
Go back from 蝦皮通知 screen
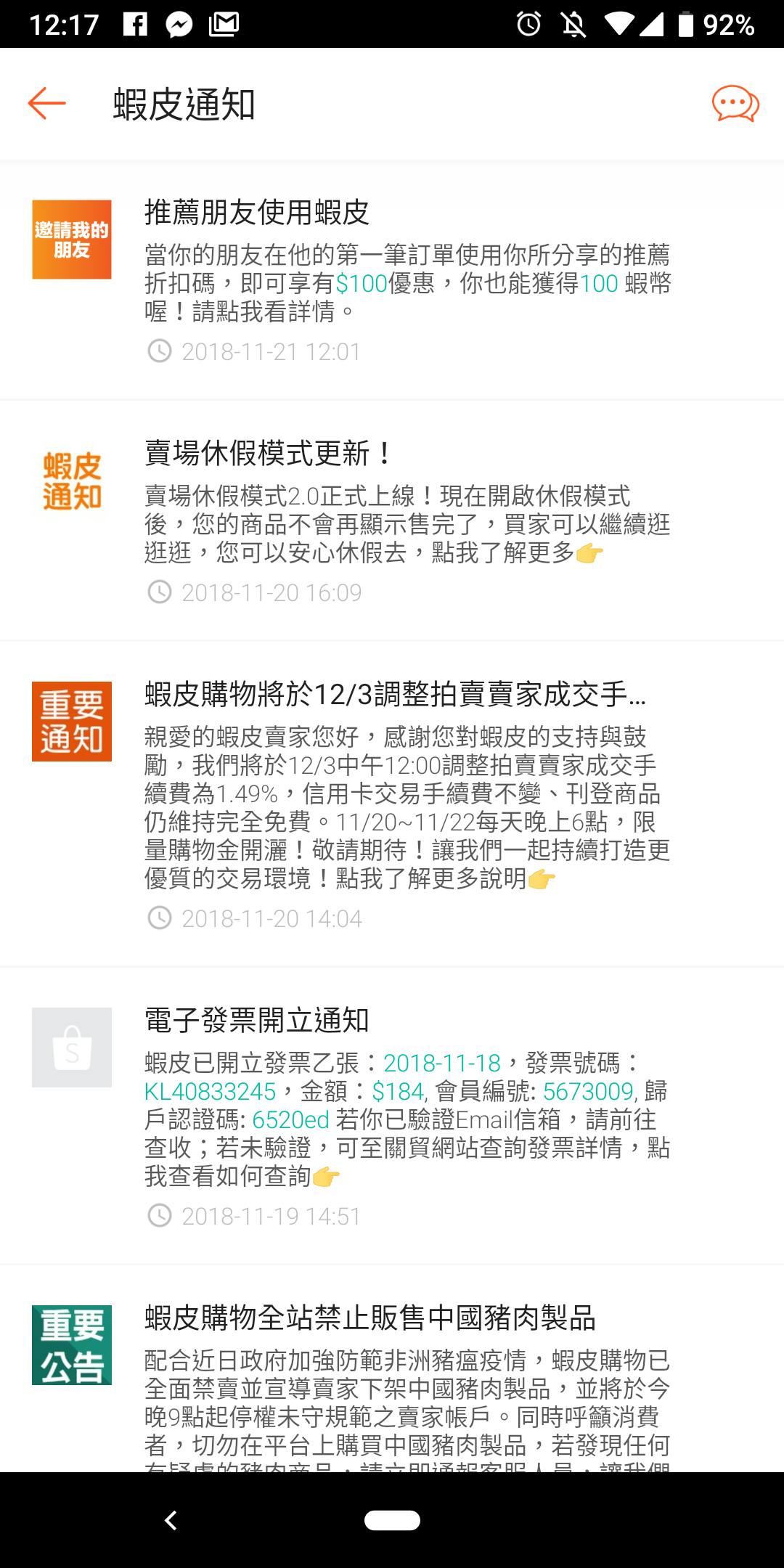[47, 103]
